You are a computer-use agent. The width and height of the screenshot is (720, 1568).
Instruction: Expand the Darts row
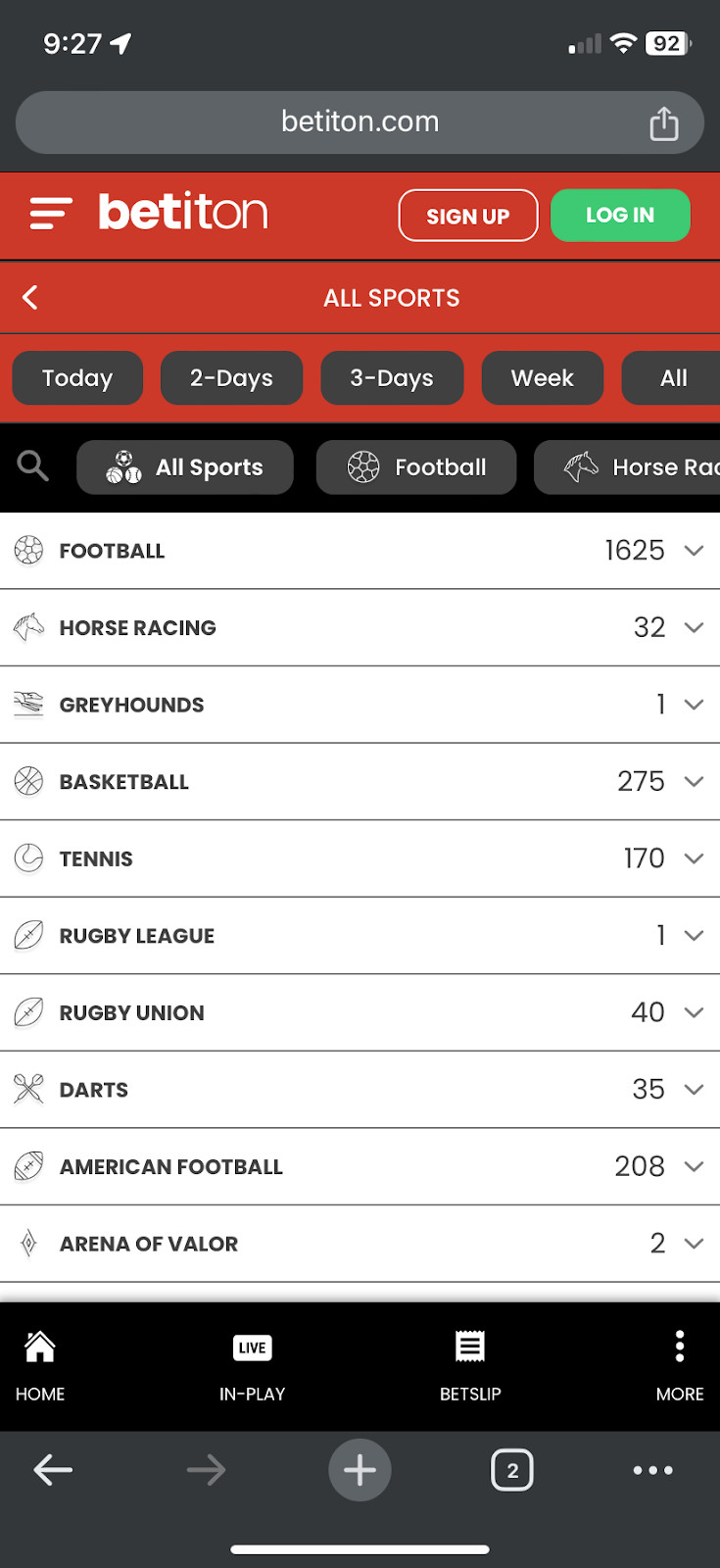694,1090
